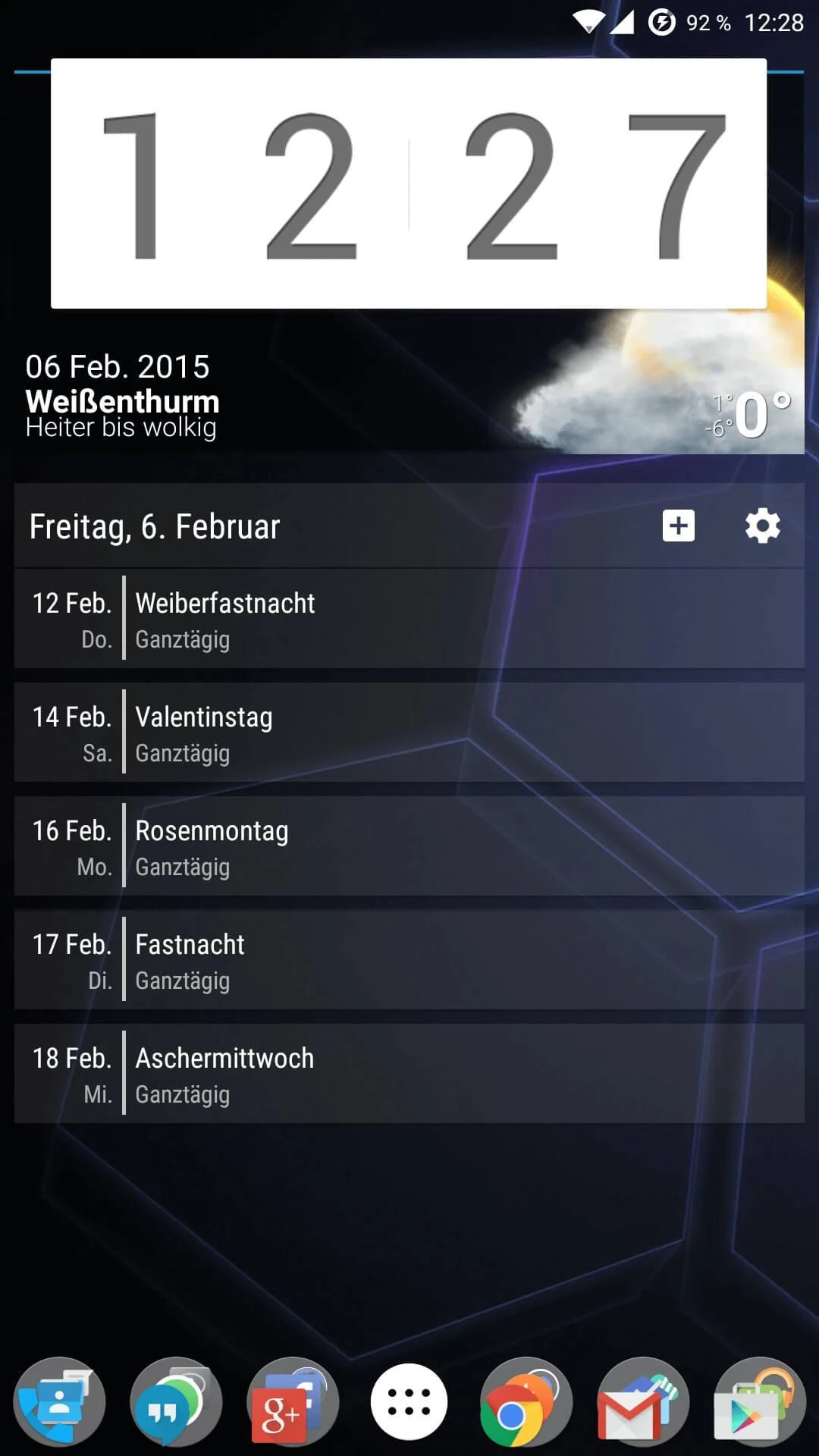Open the Valentinstag event
Viewport: 819px width, 1456px height.
pos(409,733)
